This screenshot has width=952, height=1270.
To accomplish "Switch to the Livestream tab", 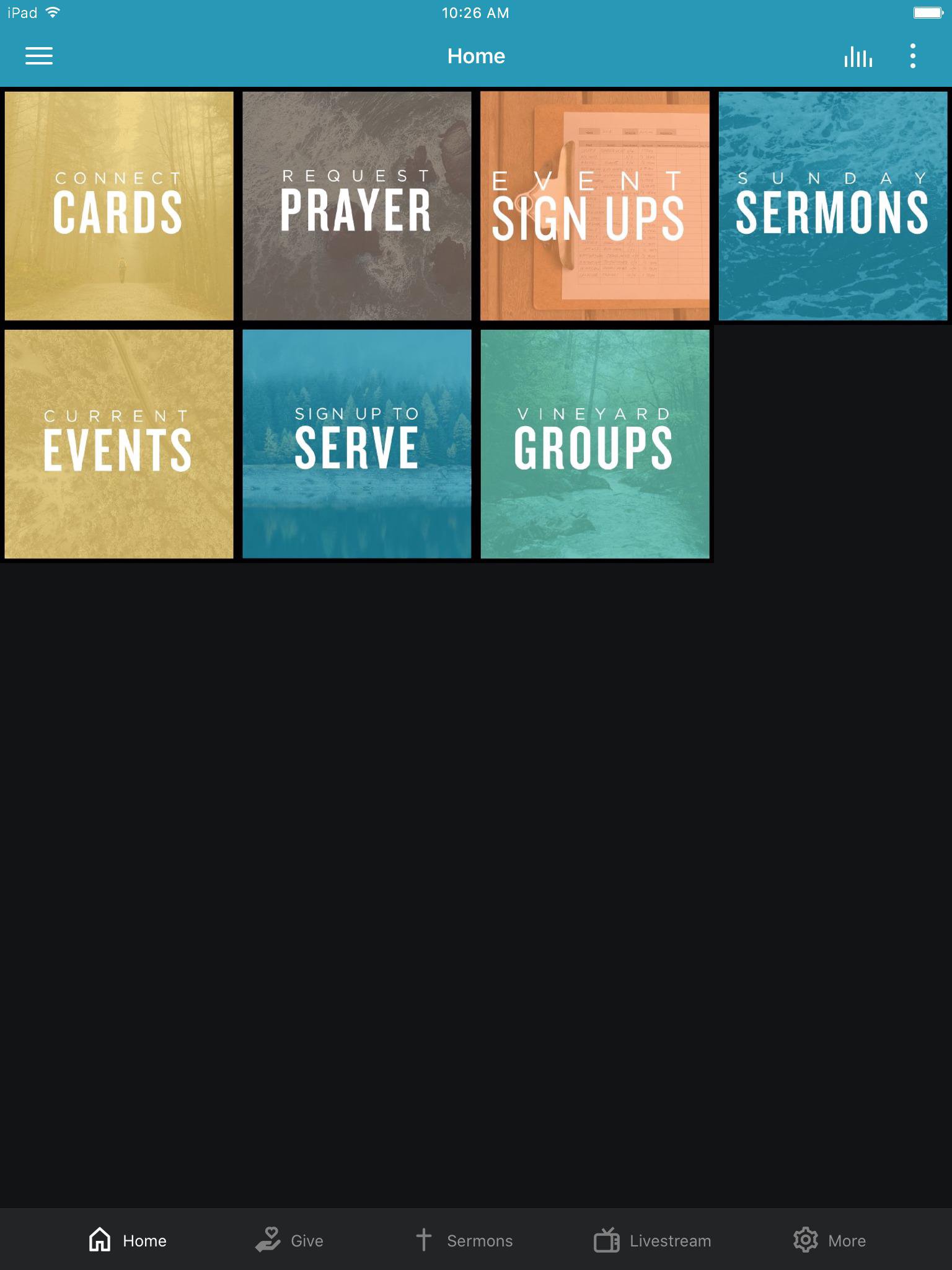I will point(651,1240).
